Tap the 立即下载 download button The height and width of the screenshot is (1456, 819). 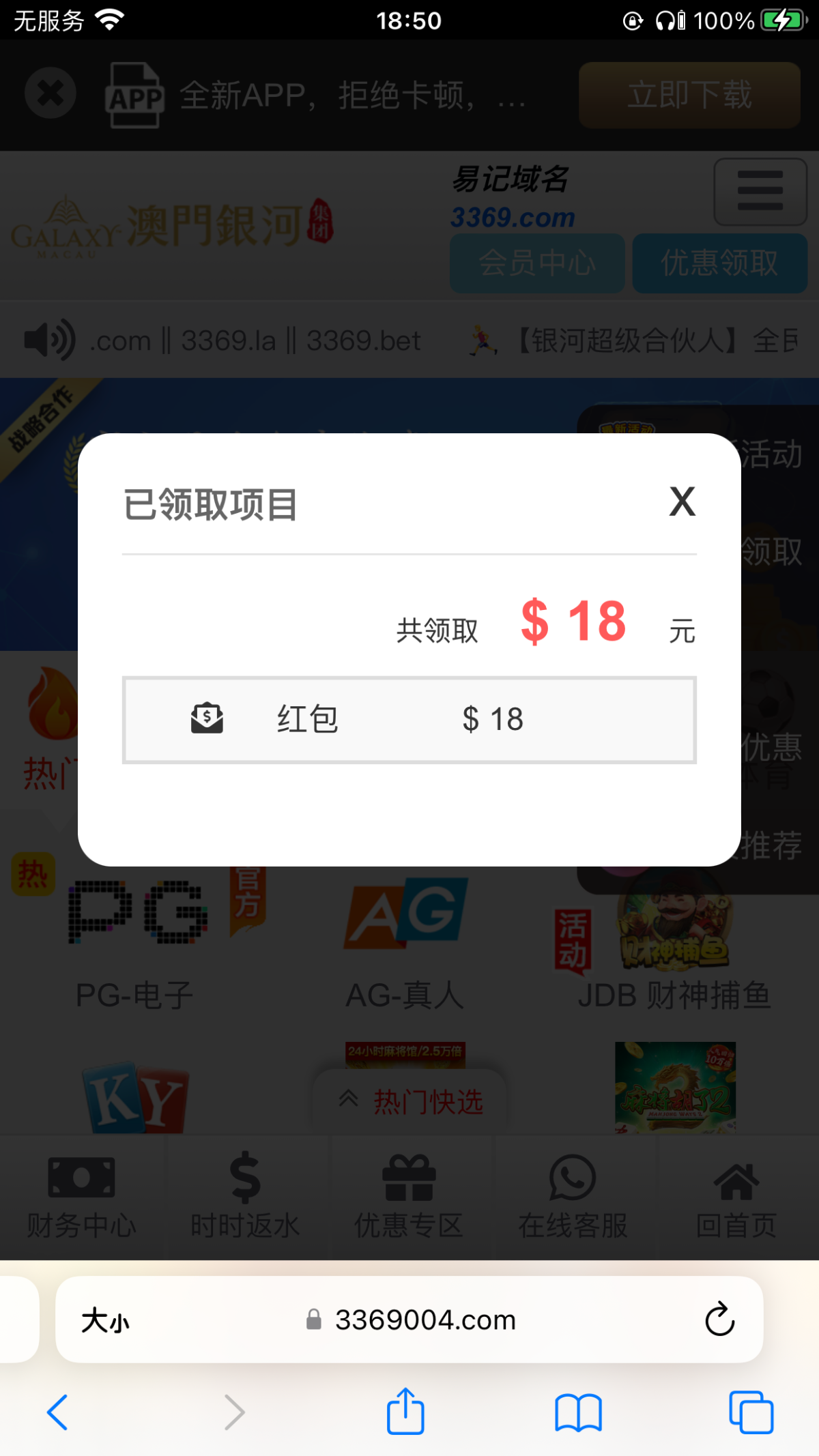(689, 95)
